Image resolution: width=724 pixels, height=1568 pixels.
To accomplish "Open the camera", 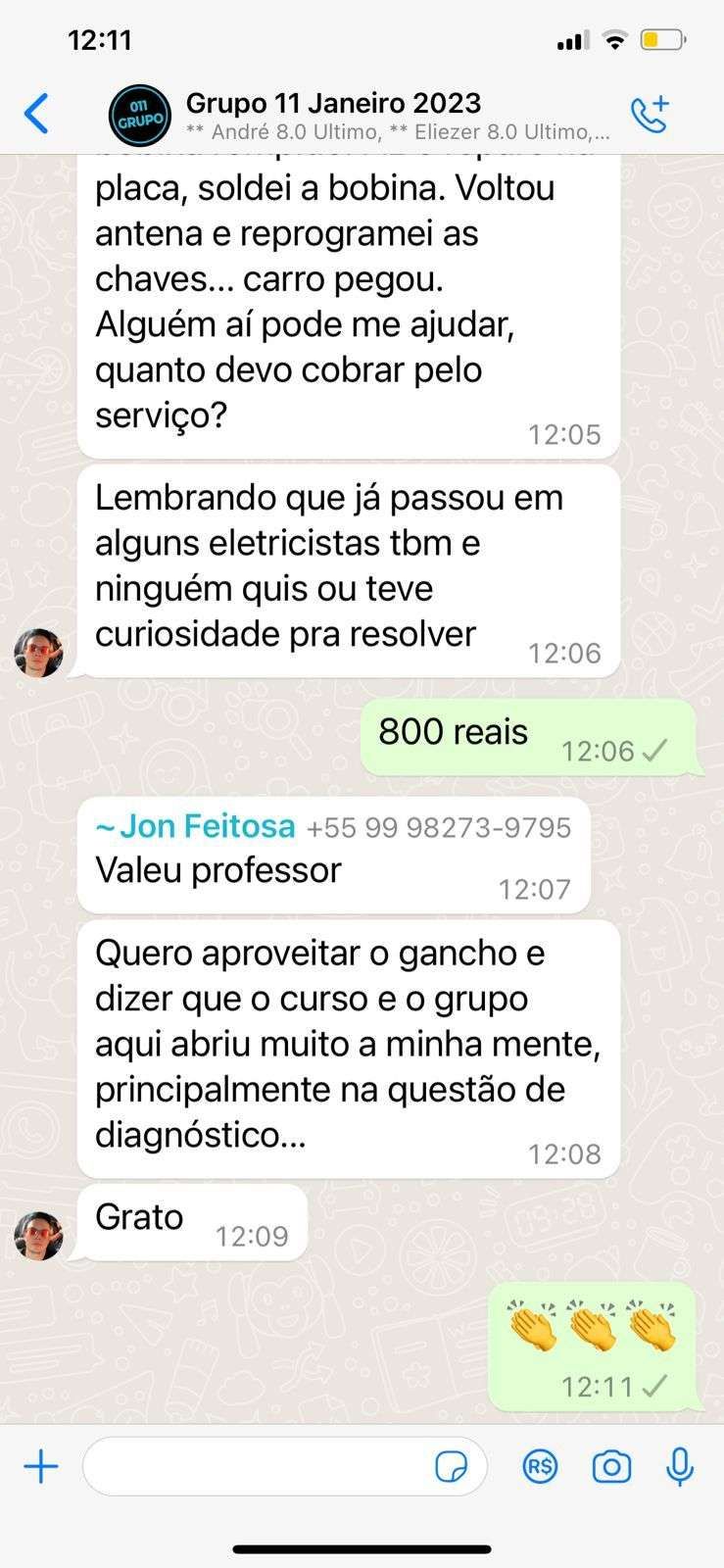I will coord(611,1467).
